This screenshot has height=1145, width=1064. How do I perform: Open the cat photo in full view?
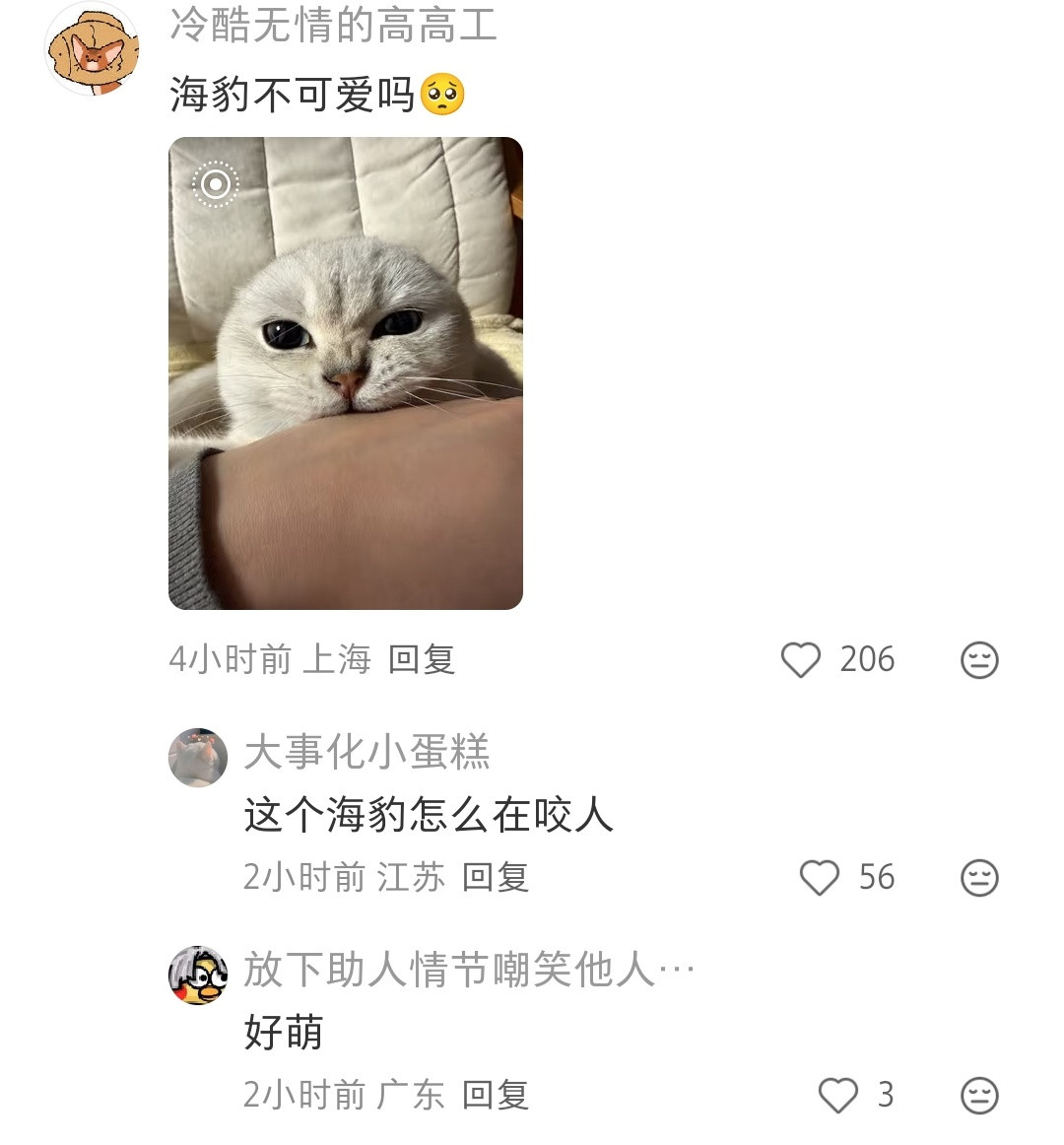[347, 374]
